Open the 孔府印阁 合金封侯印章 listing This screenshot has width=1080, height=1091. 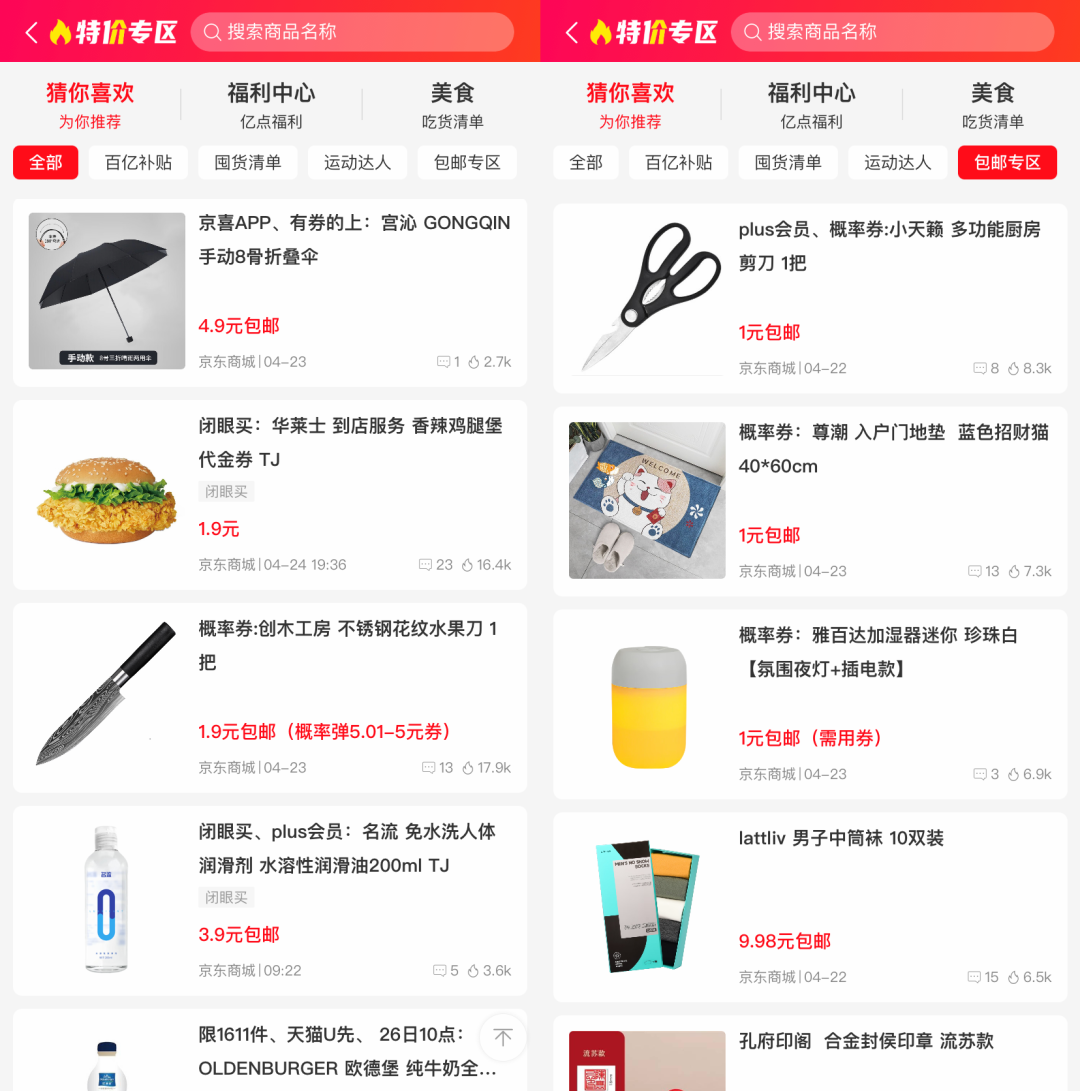[865, 1042]
